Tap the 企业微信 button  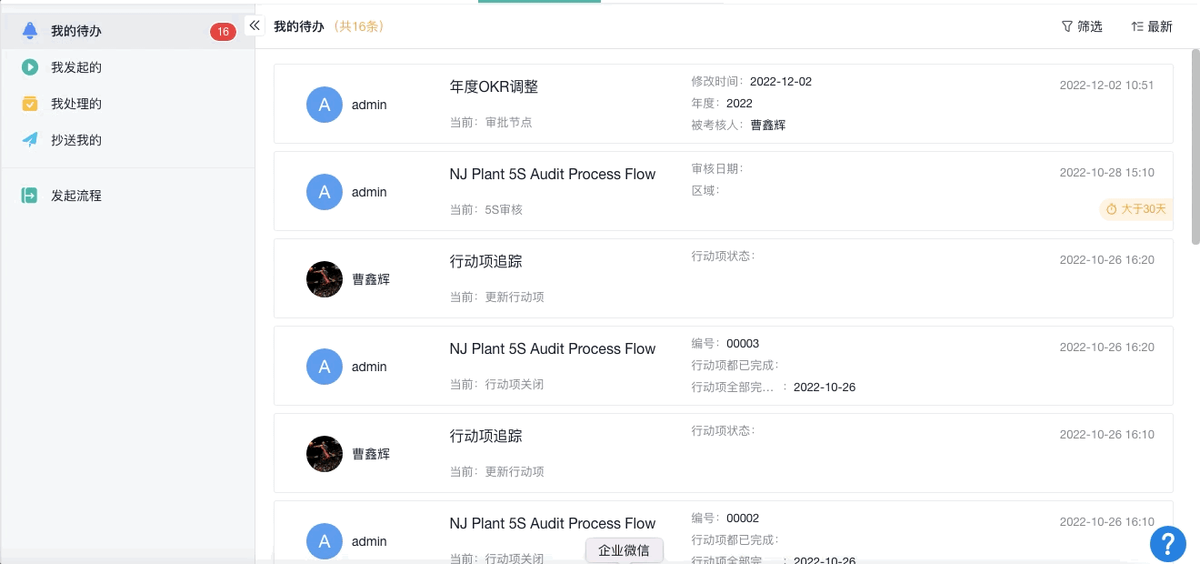pos(624,550)
